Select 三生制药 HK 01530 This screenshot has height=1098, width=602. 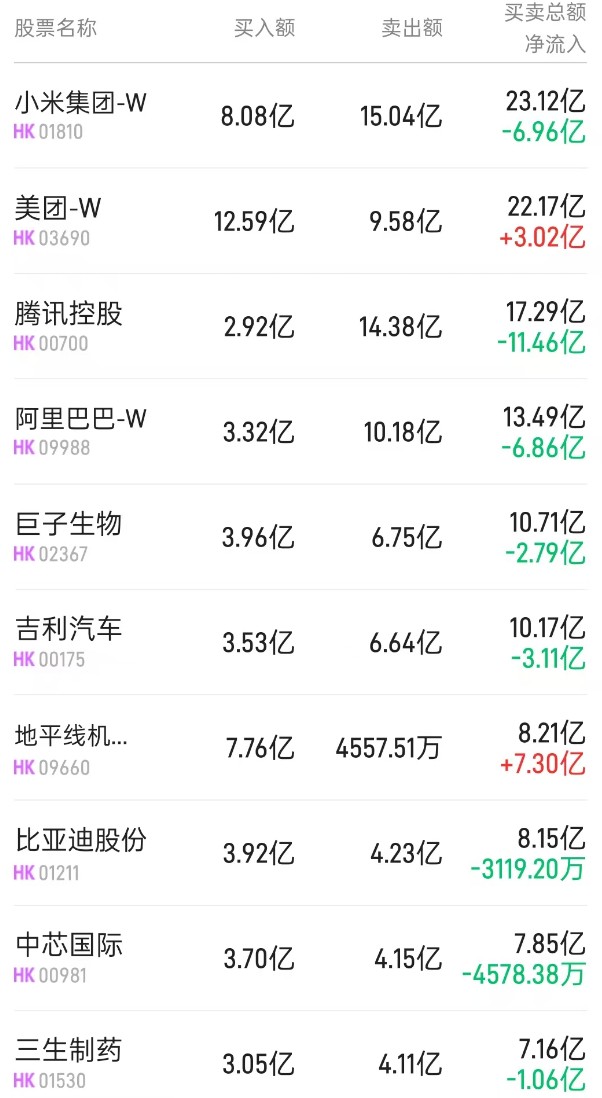pos(300,1055)
